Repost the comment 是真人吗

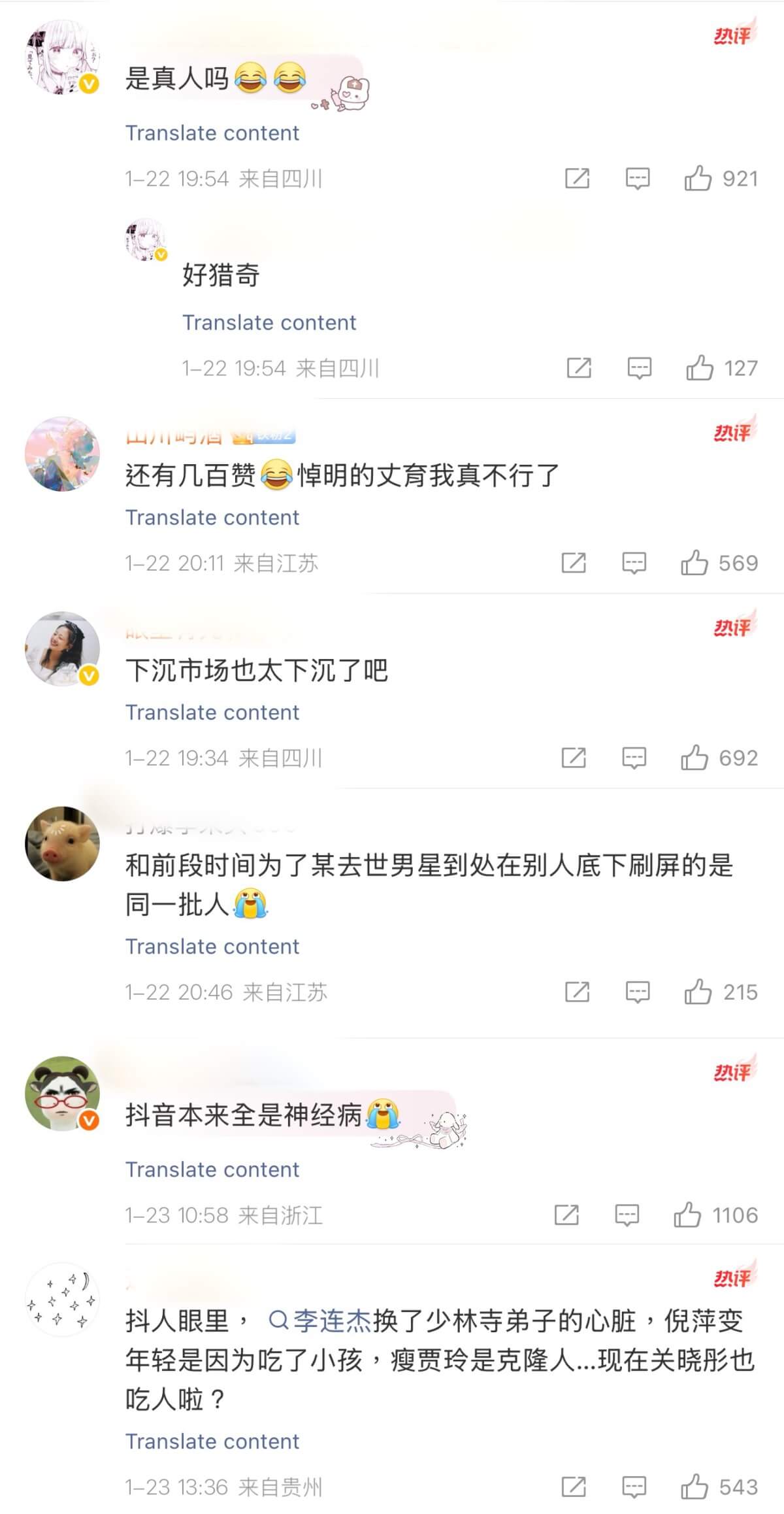[577, 178]
